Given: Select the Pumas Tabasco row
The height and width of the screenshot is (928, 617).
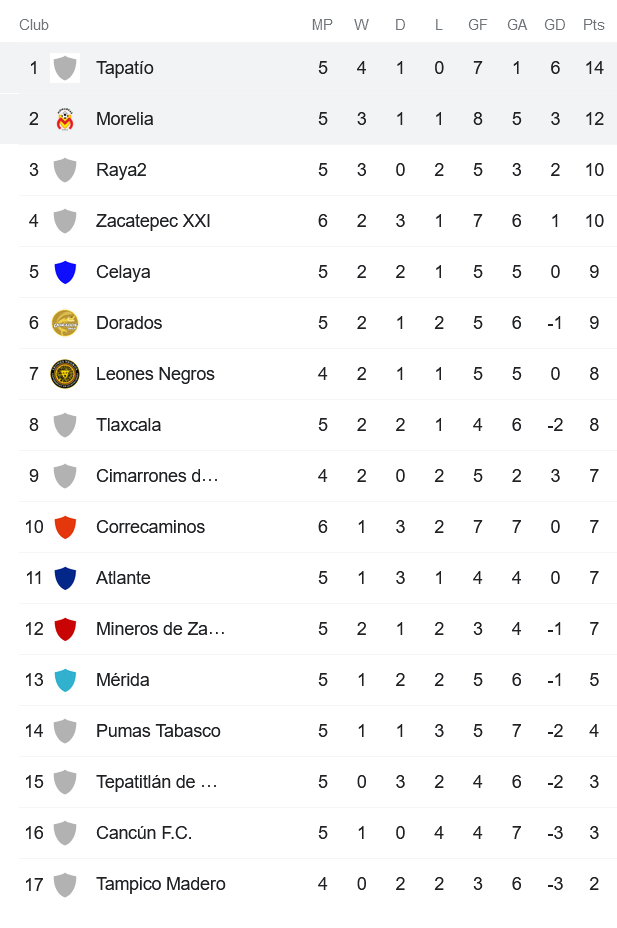Looking at the screenshot, I should pos(158,731).
